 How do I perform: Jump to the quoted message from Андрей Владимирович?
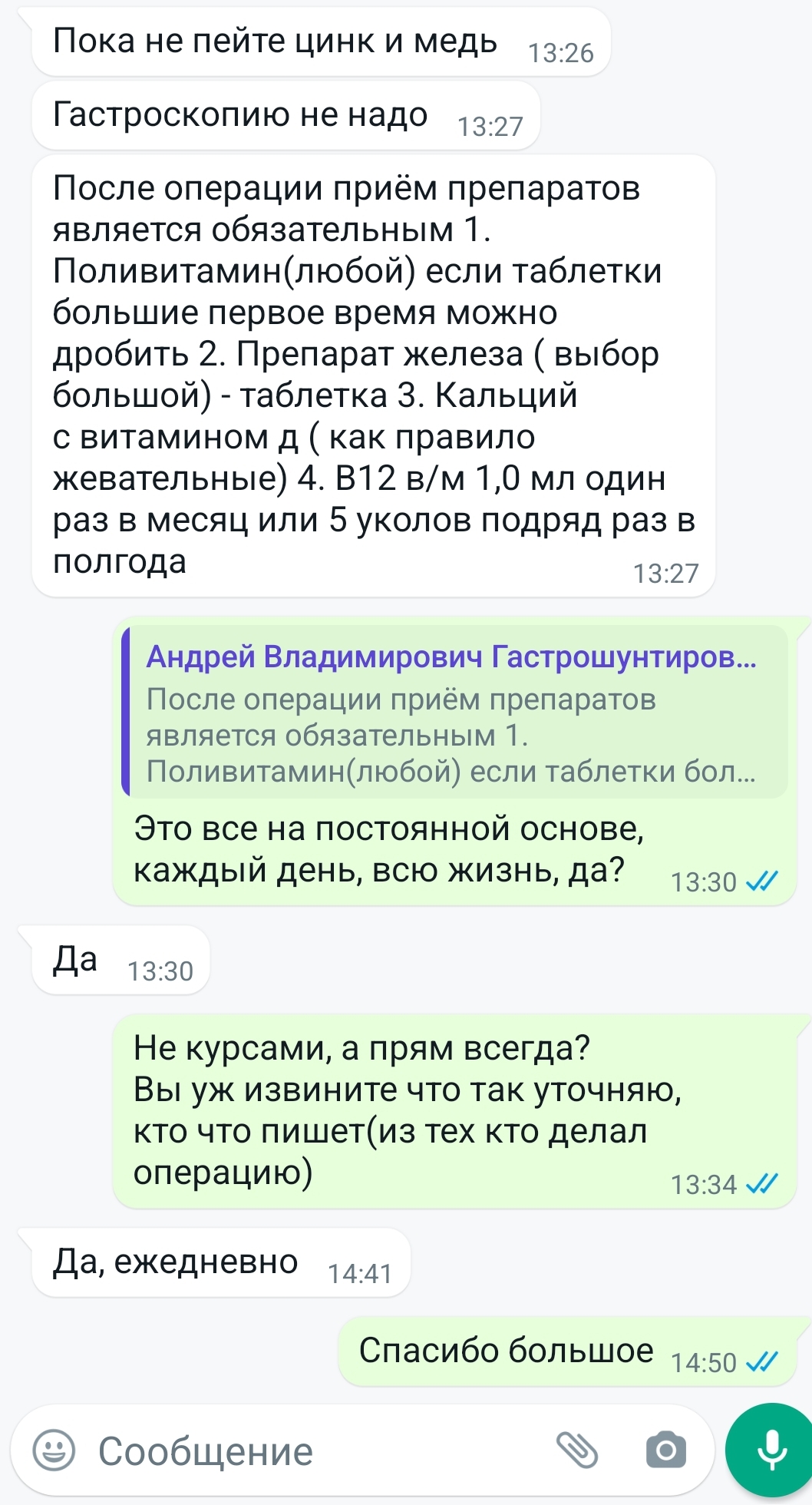(x=454, y=712)
